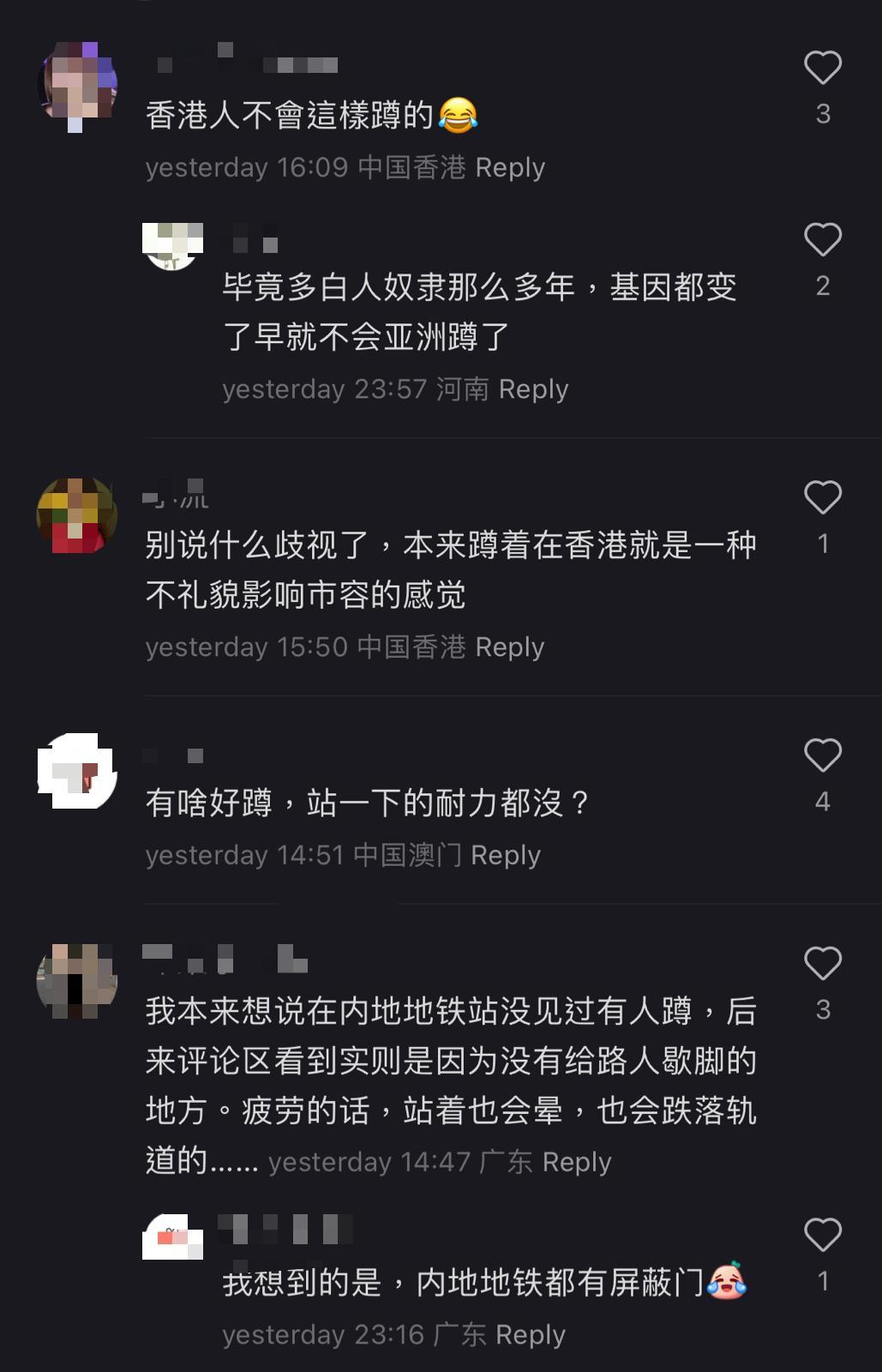Tap the heart on the 白人奴隶 reply
This screenshot has width=882, height=1372.
pyautogui.click(x=822, y=240)
